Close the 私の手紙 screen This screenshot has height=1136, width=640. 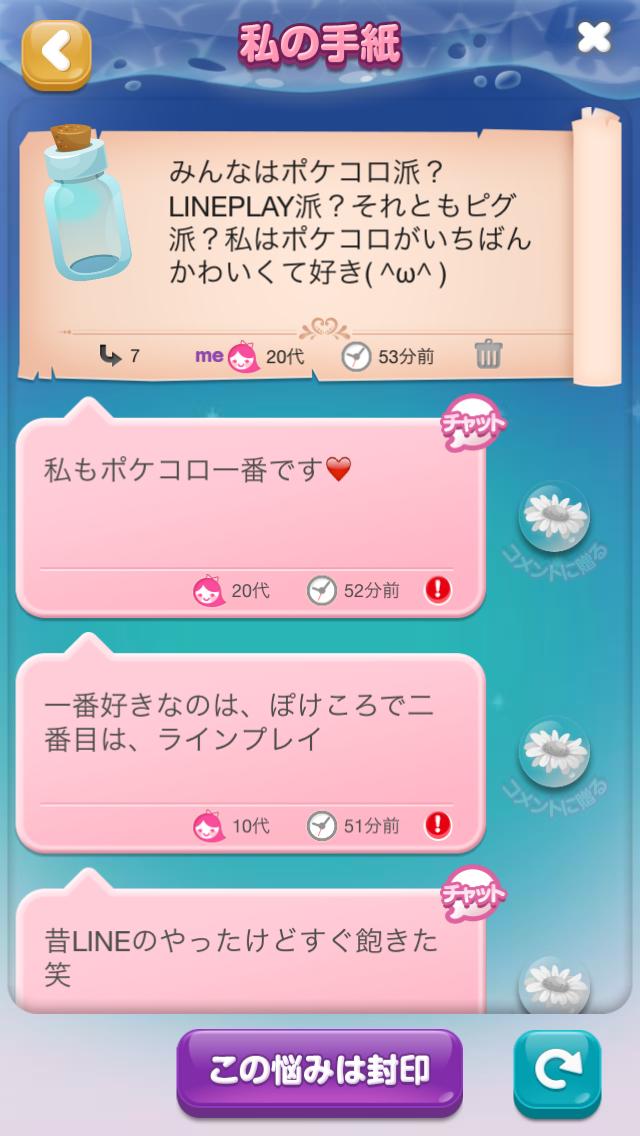594,39
